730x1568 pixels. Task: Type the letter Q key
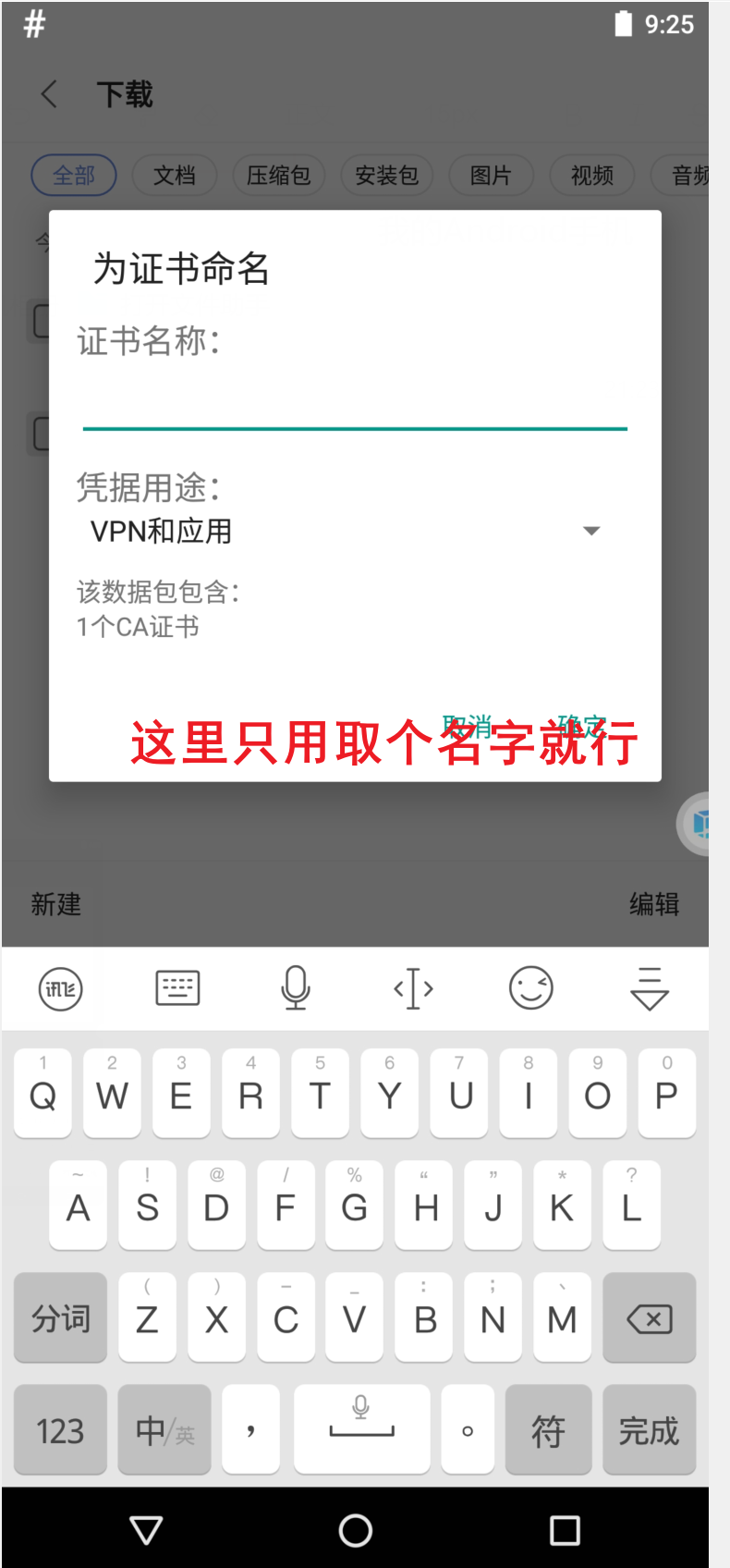tap(43, 1094)
